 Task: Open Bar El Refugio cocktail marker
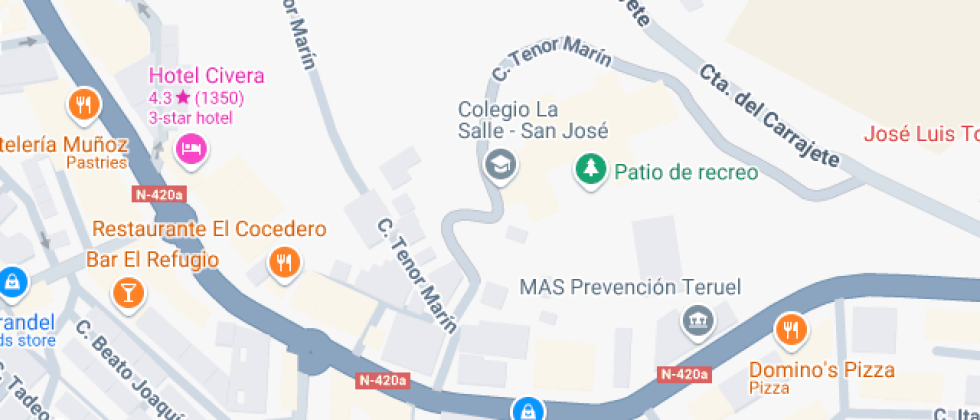point(128,292)
